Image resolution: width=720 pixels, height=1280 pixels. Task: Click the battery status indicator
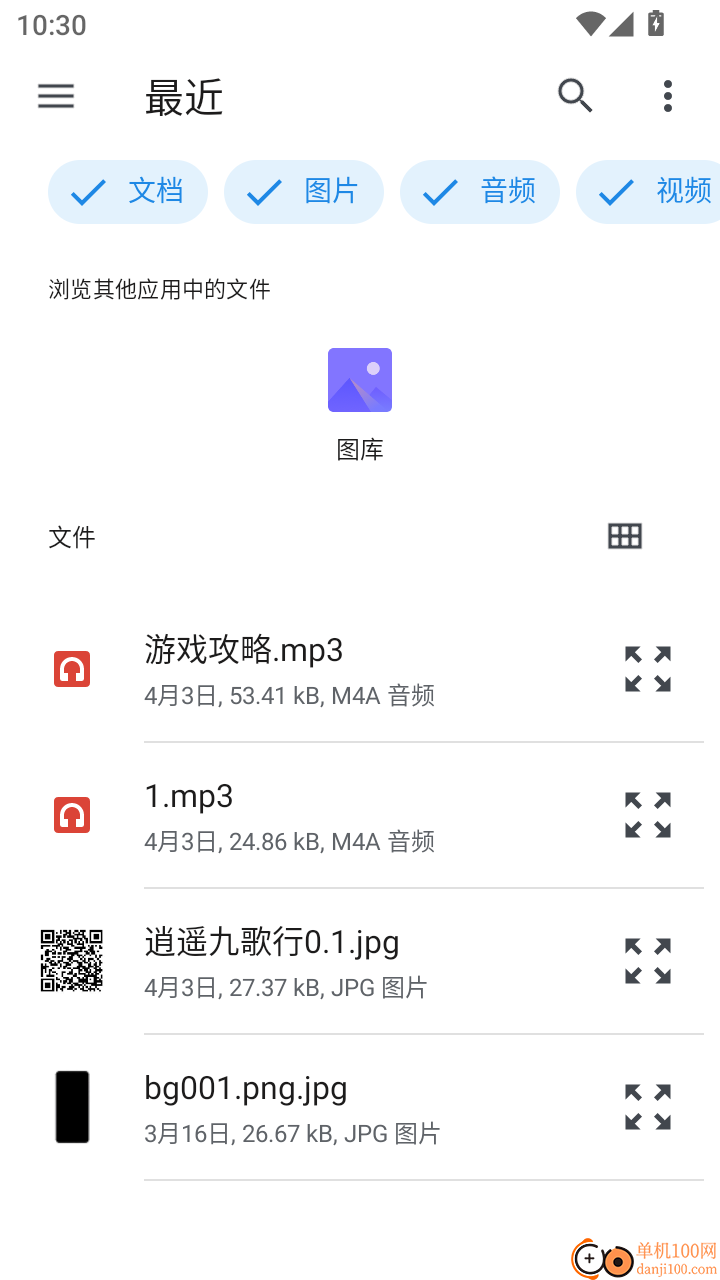tap(656, 24)
